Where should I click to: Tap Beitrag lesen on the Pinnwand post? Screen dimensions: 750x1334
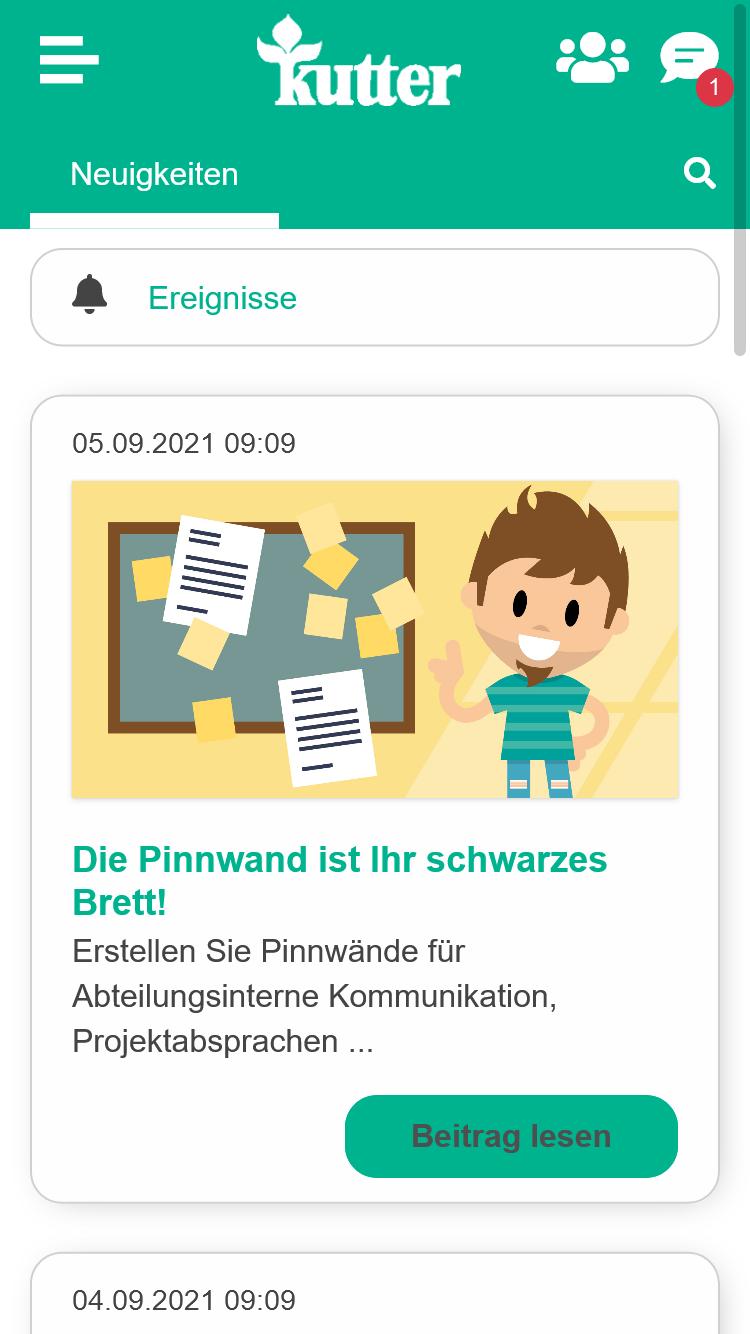pyautogui.click(x=511, y=1136)
